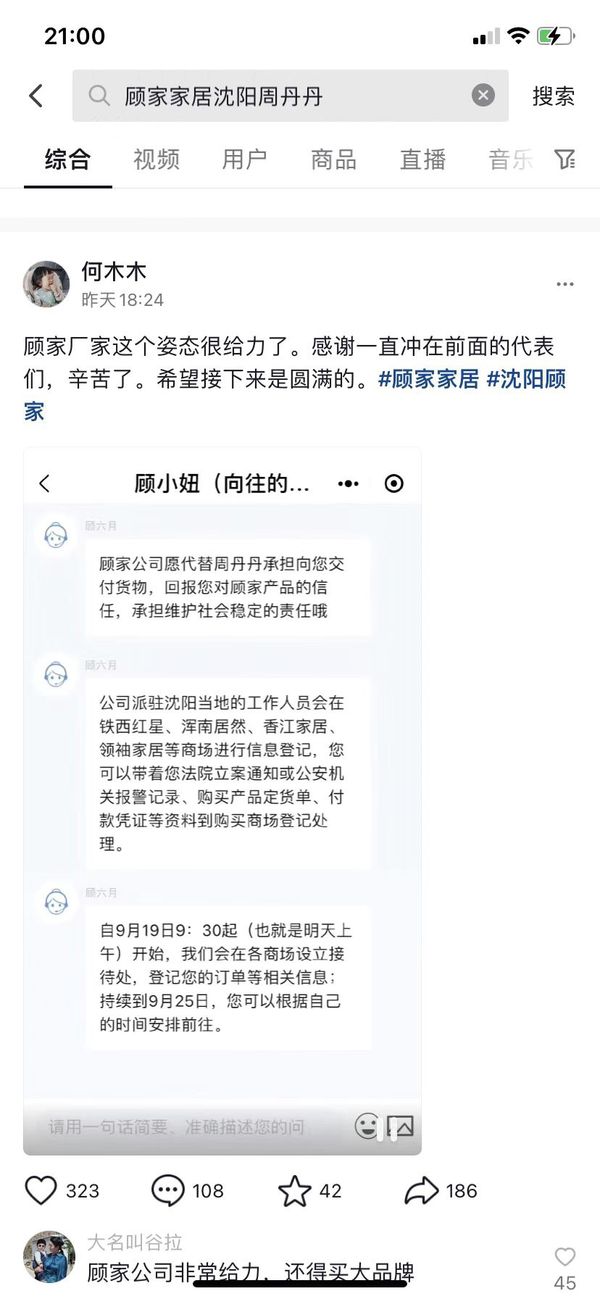Like 何木木's post

coord(41,1190)
